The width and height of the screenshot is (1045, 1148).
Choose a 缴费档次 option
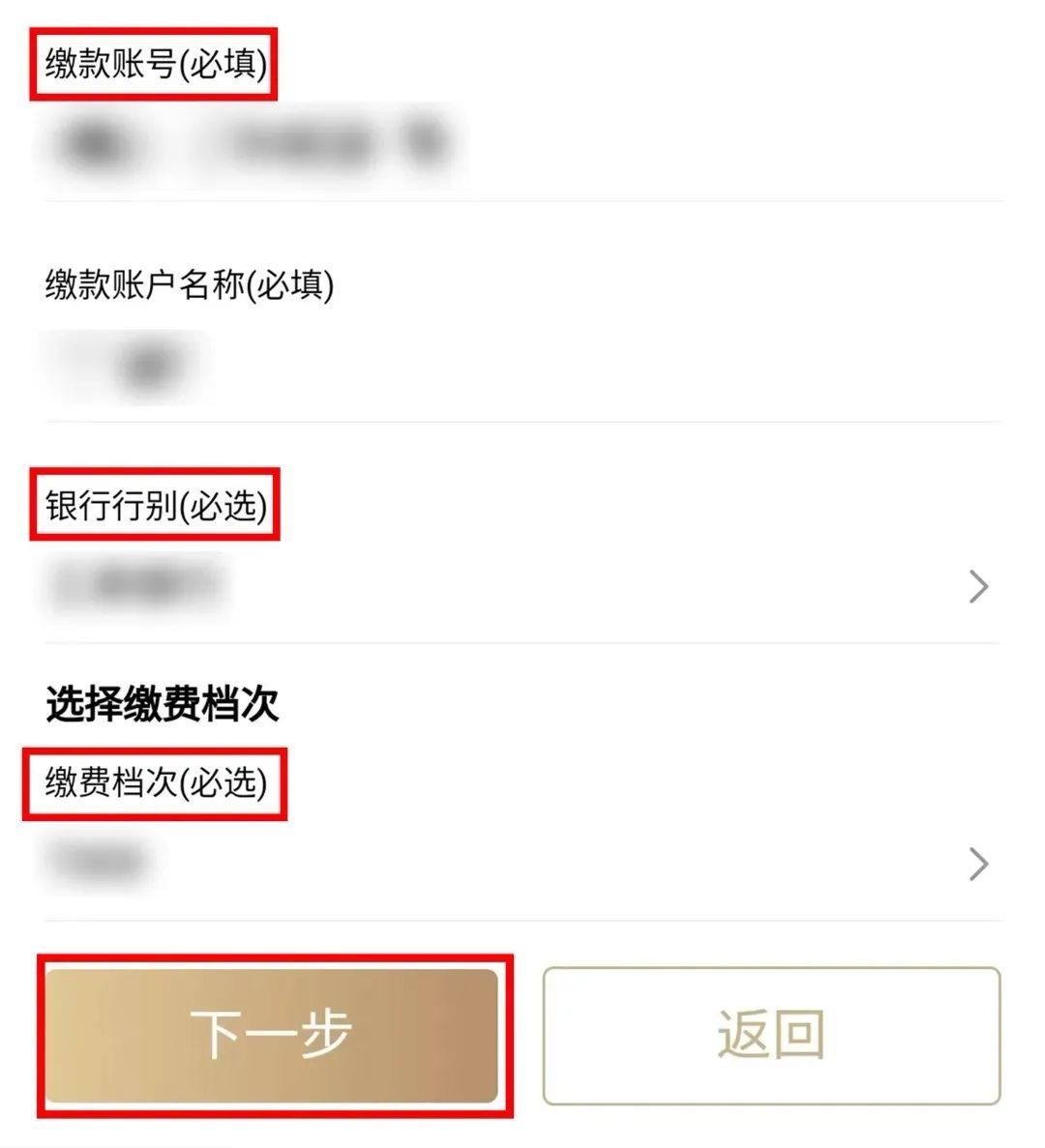[522, 864]
